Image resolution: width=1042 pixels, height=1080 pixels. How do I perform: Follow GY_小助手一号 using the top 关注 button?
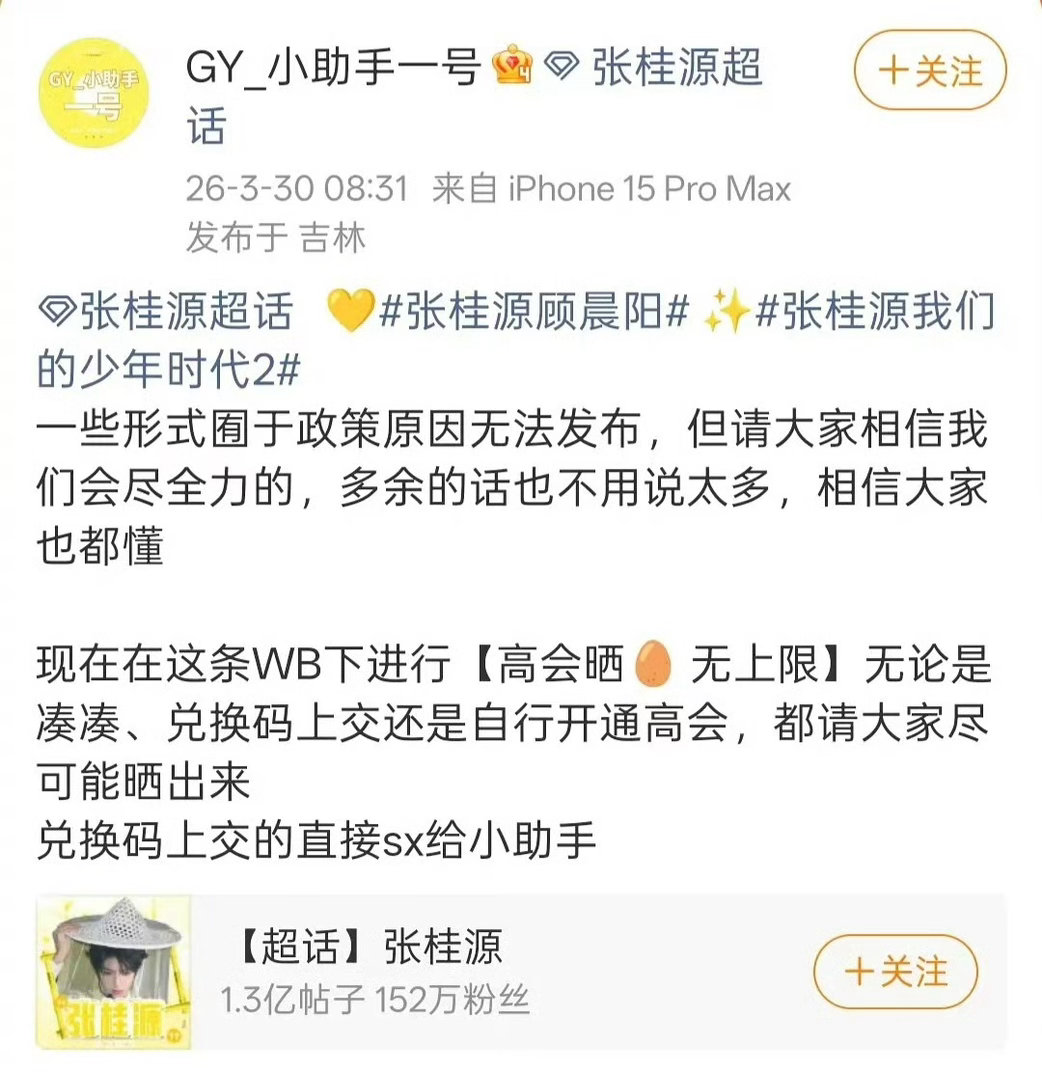pyautogui.click(x=930, y=70)
